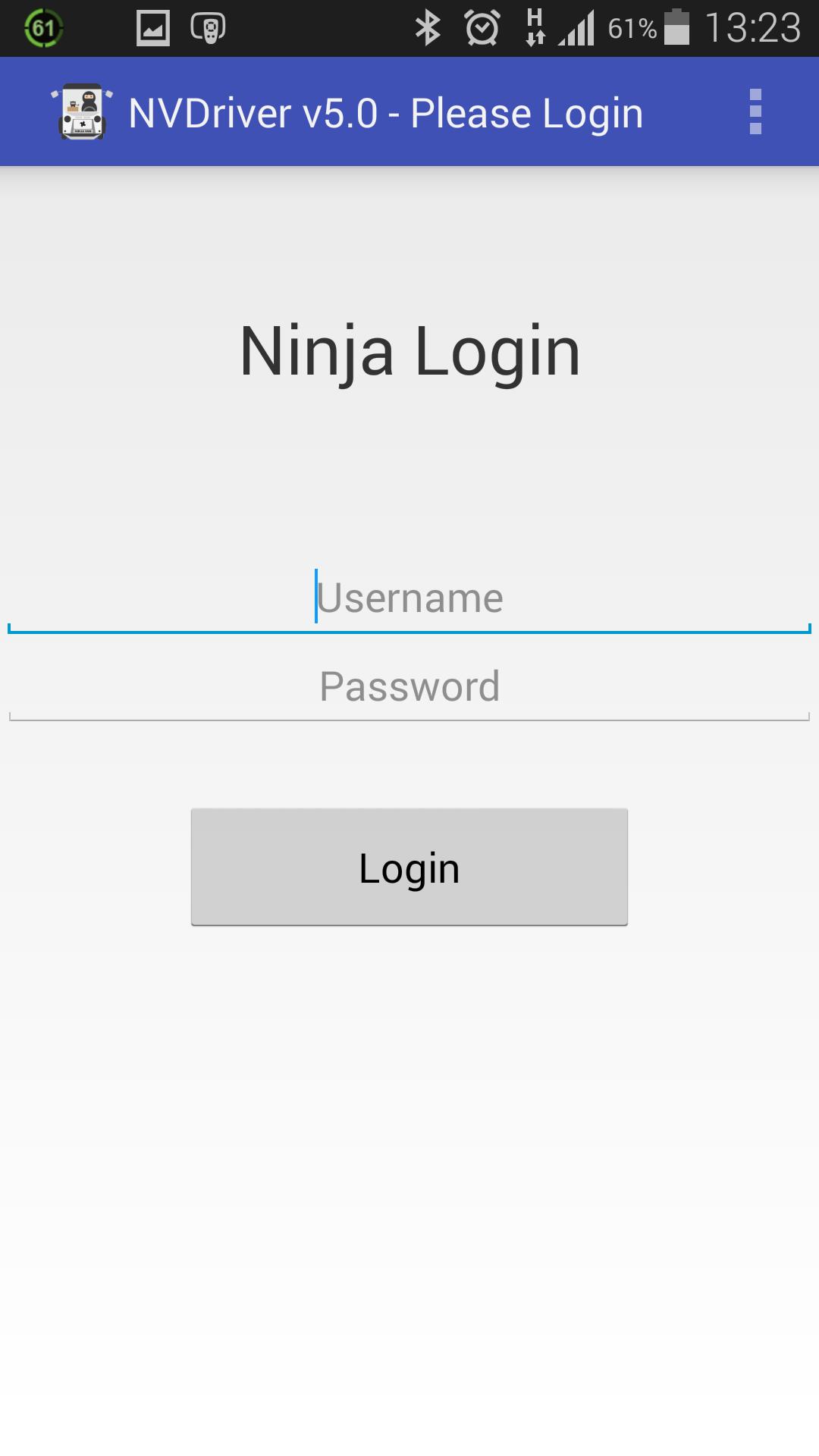Image resolution: width=819 pixels, height=1456 pixels.
Task: Tap the Ninja Login heading
Action: click(x=409, y=350)
